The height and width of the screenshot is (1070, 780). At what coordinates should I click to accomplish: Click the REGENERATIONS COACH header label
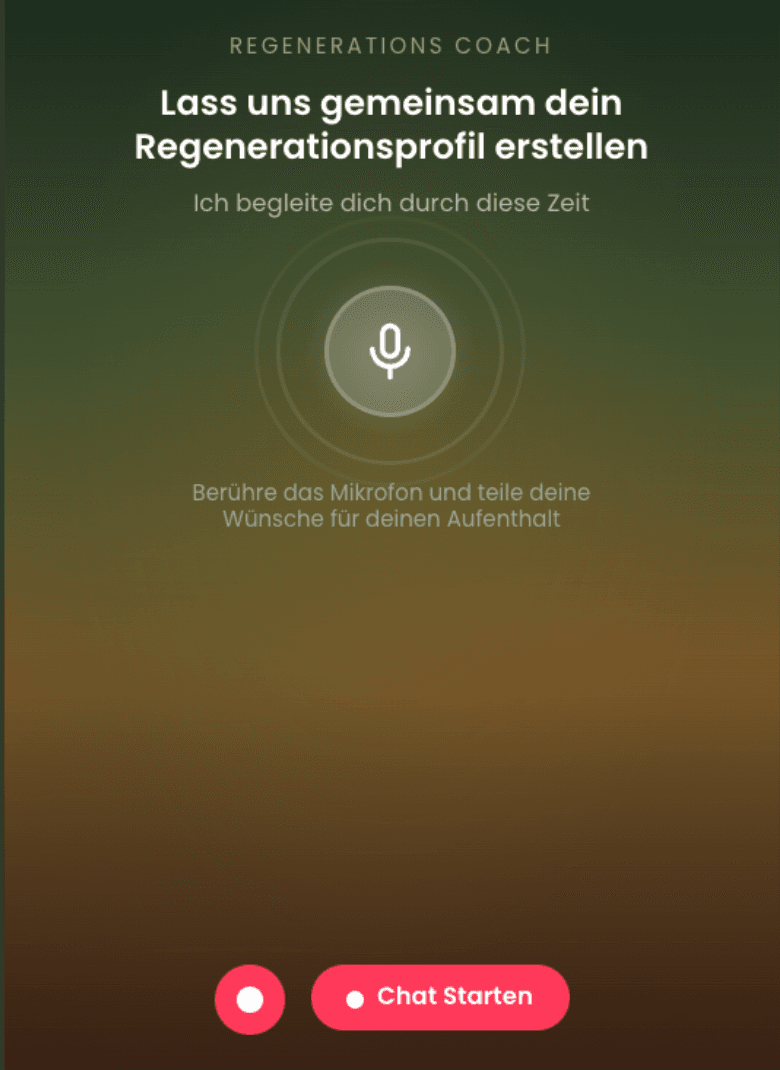point(390,45)
